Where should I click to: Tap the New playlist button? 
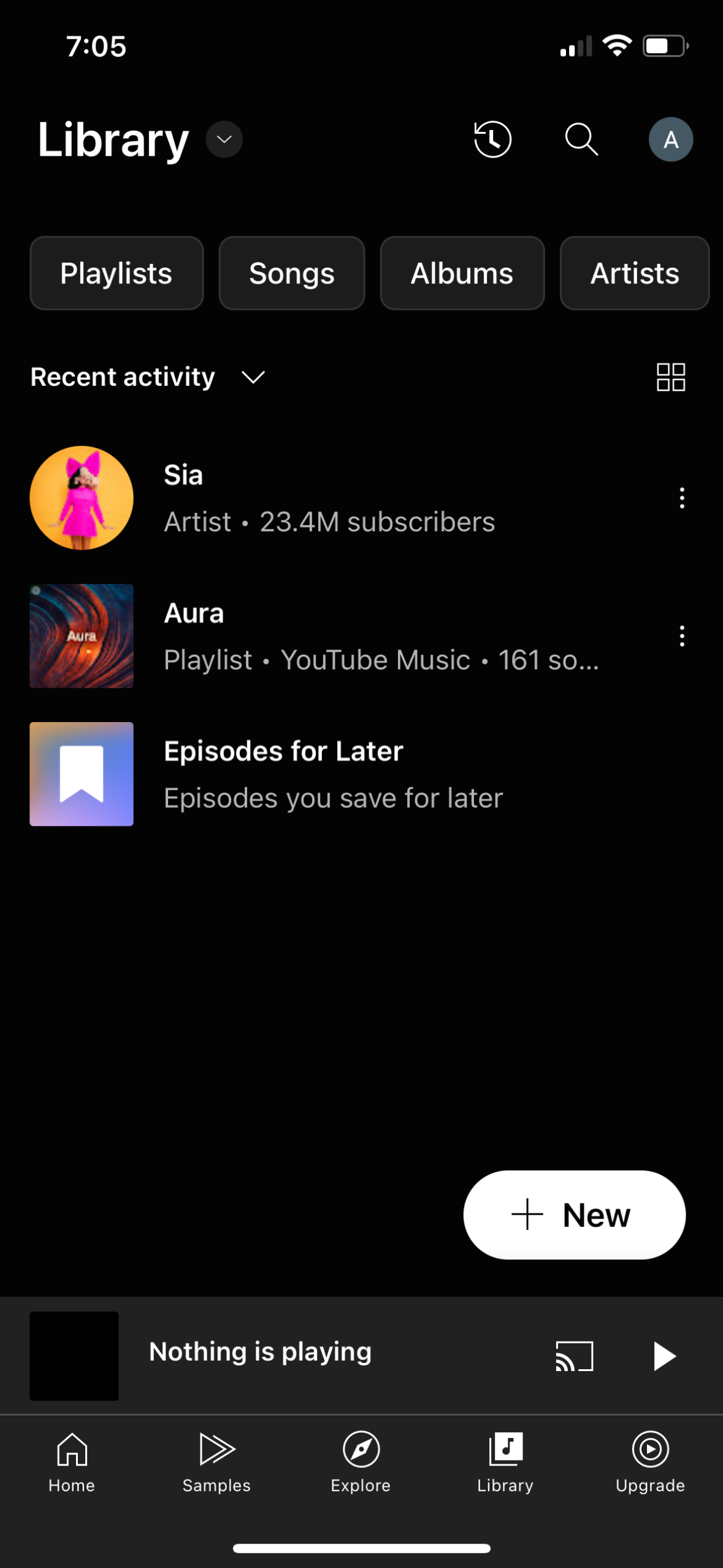575,1213
